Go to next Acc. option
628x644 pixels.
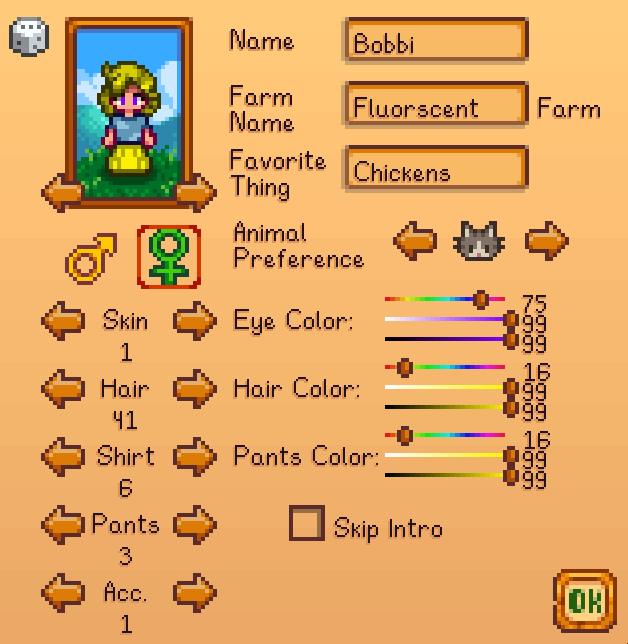coord(194,592)
